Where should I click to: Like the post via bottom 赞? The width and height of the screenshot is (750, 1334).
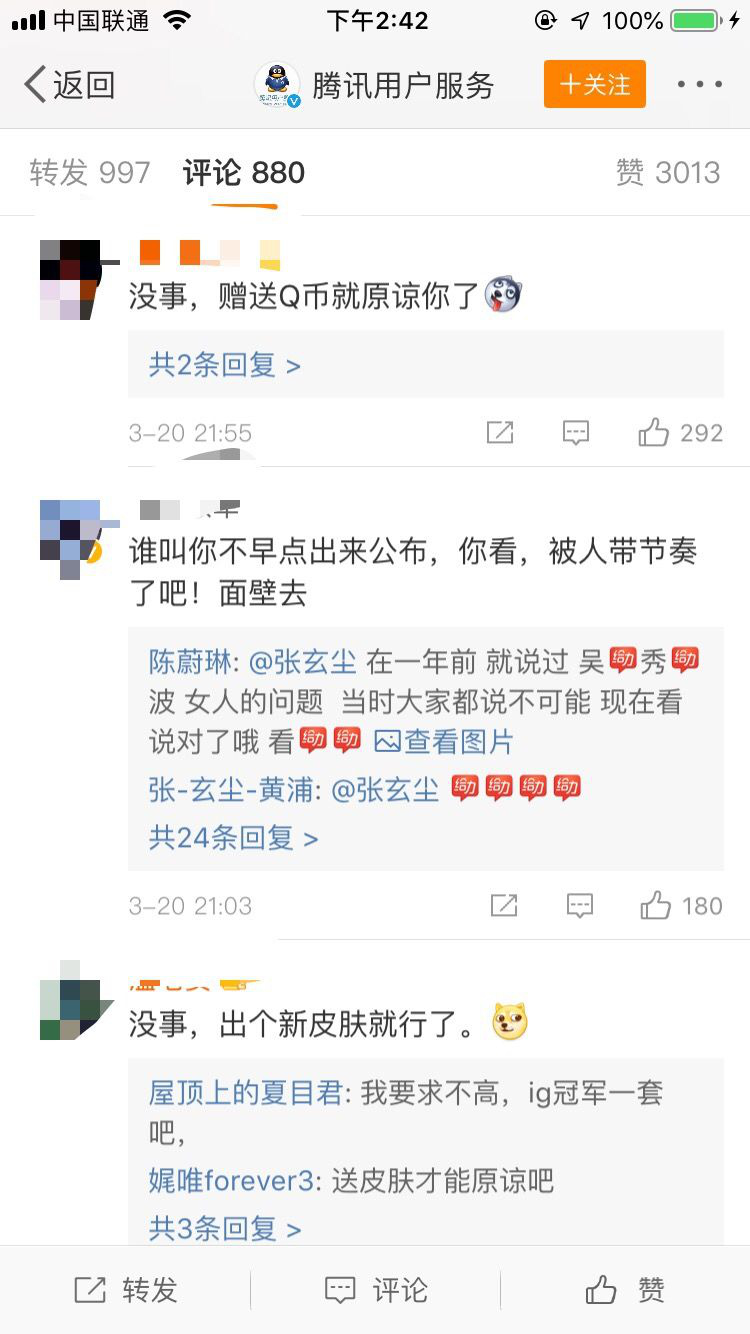click(624, 1290)
